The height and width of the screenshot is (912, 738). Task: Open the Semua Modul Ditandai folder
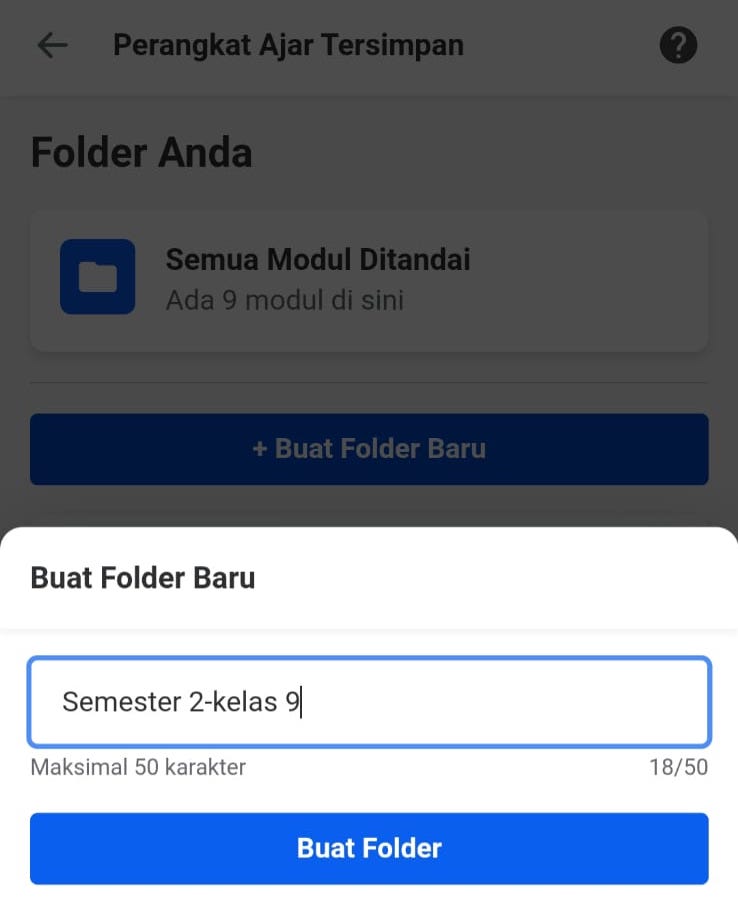pyautogui.click(x=369, y=280)
